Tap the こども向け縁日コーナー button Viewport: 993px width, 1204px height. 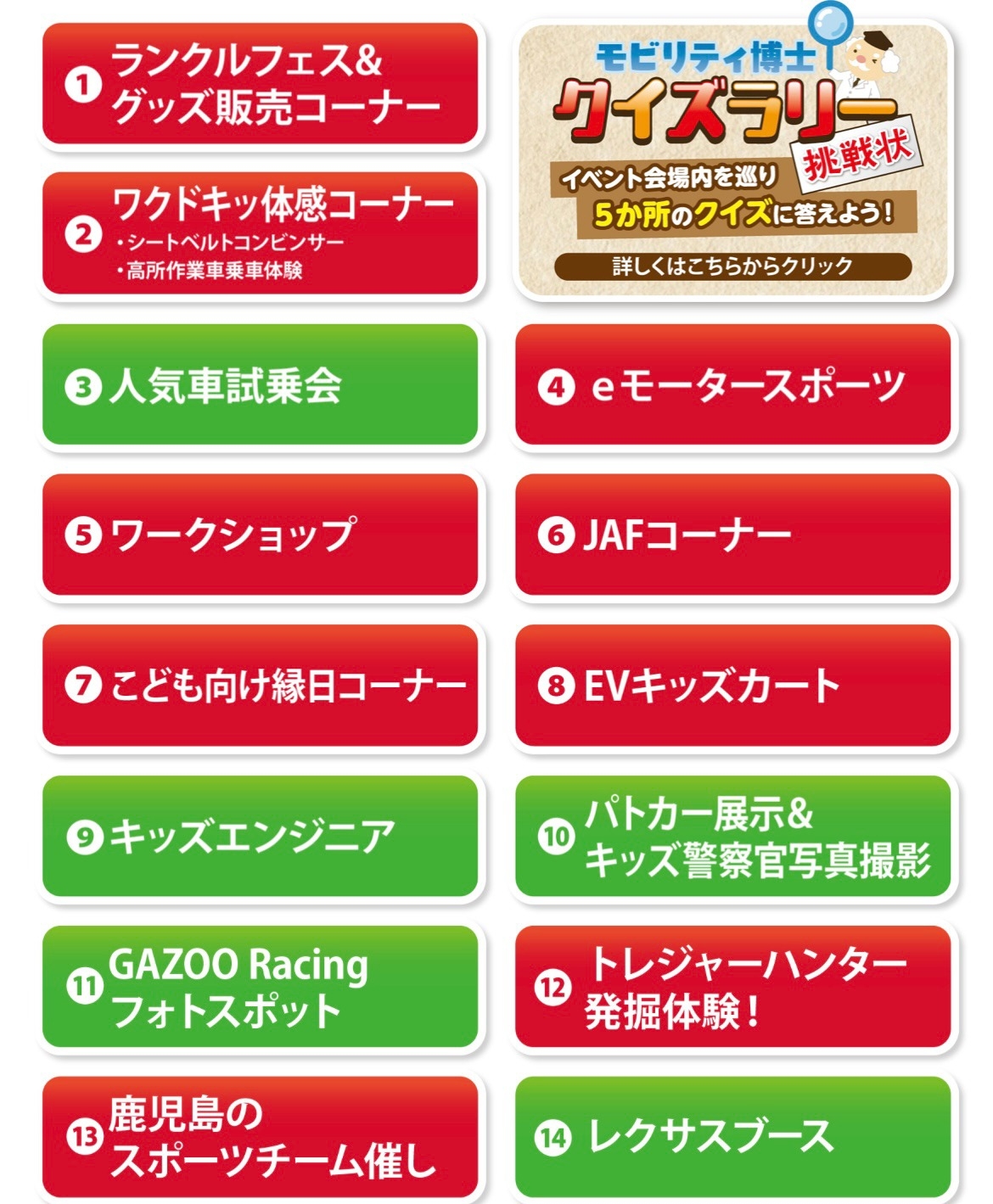click(x=260, y=686)
